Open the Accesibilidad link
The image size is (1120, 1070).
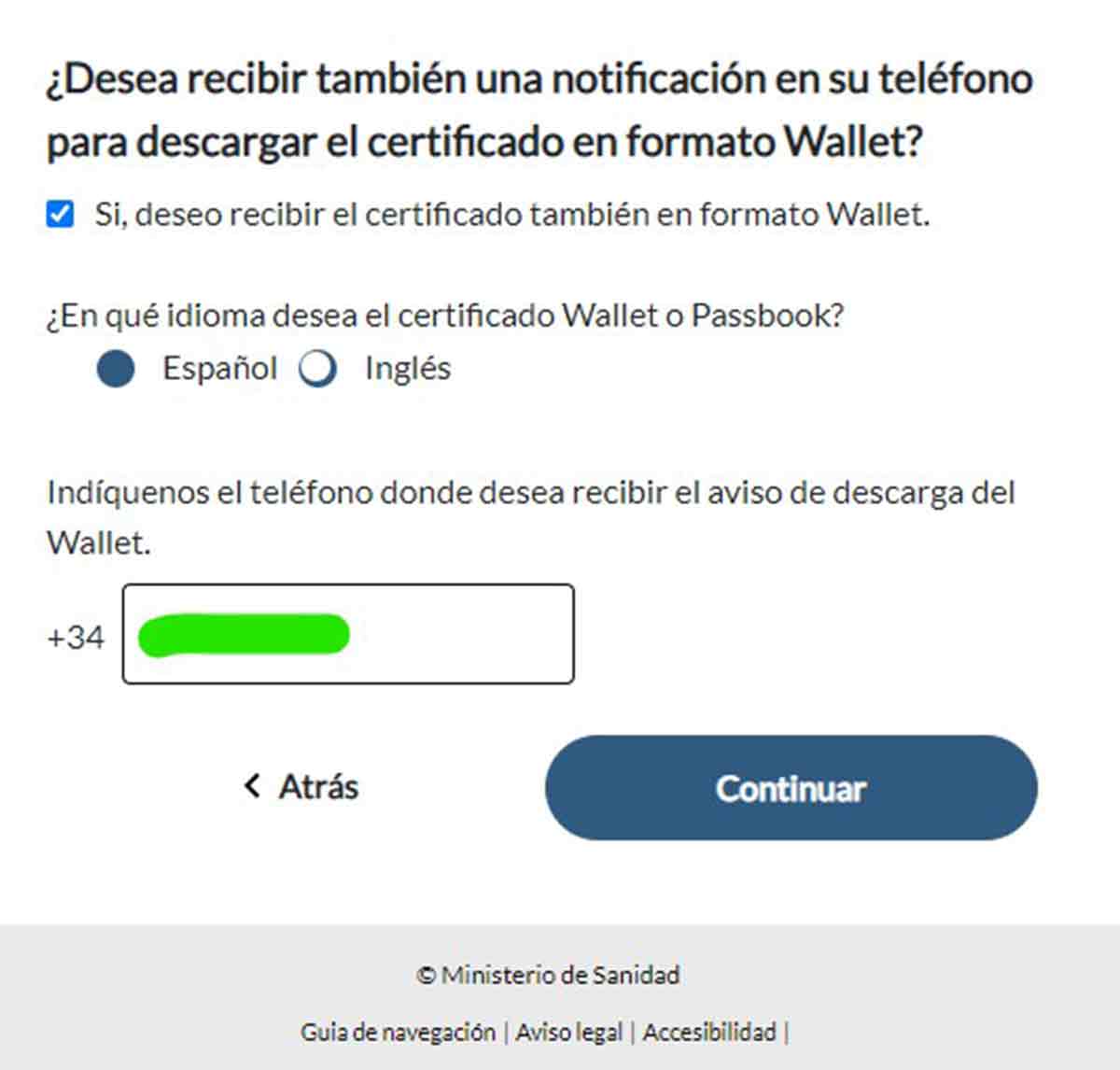click(709, 1032)
